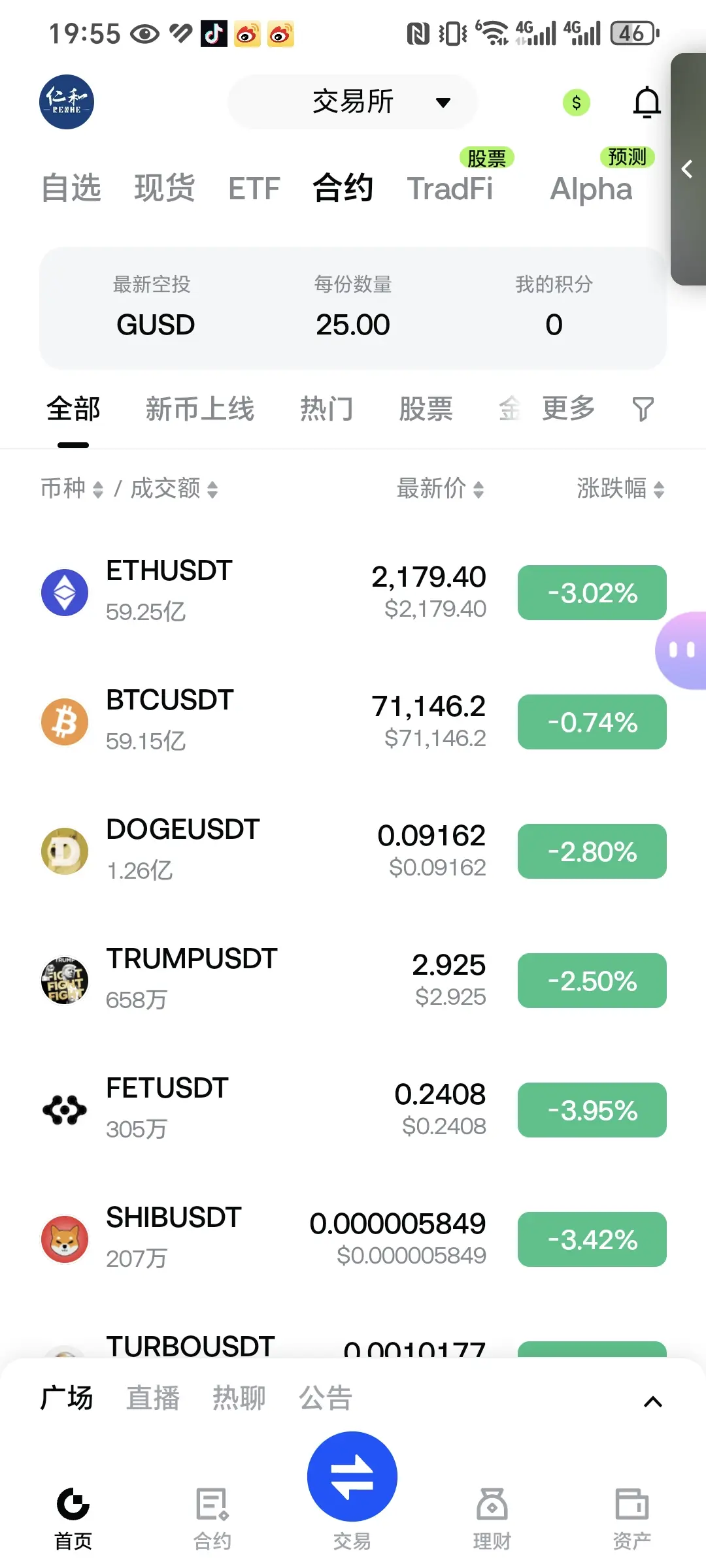Viewport: 706px width, 1568px height.
Task: Switch to the TradFi tab
Action: [x=450, y=189]
